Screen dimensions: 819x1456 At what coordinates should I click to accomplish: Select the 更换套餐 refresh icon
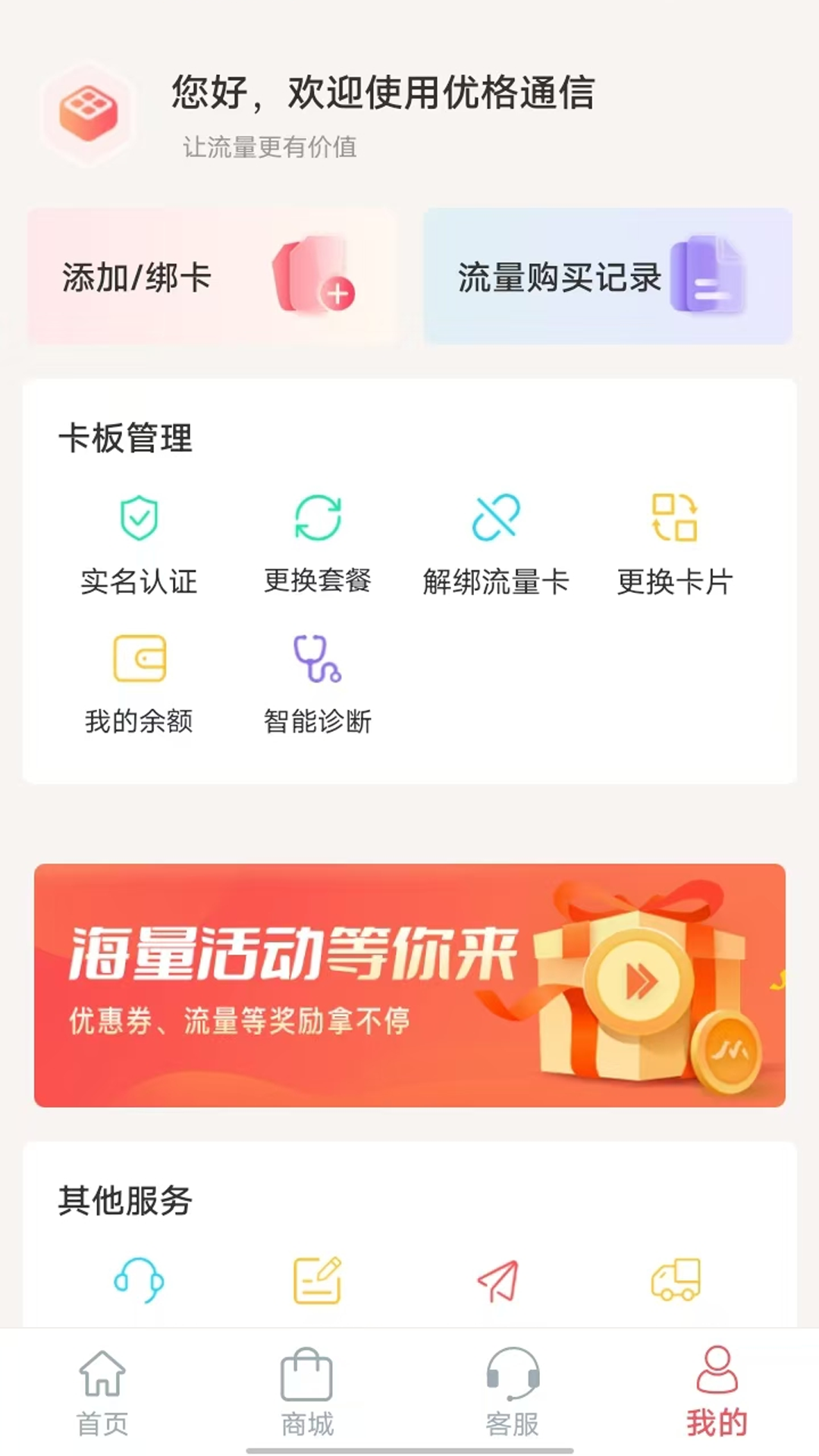coord(318,519)
